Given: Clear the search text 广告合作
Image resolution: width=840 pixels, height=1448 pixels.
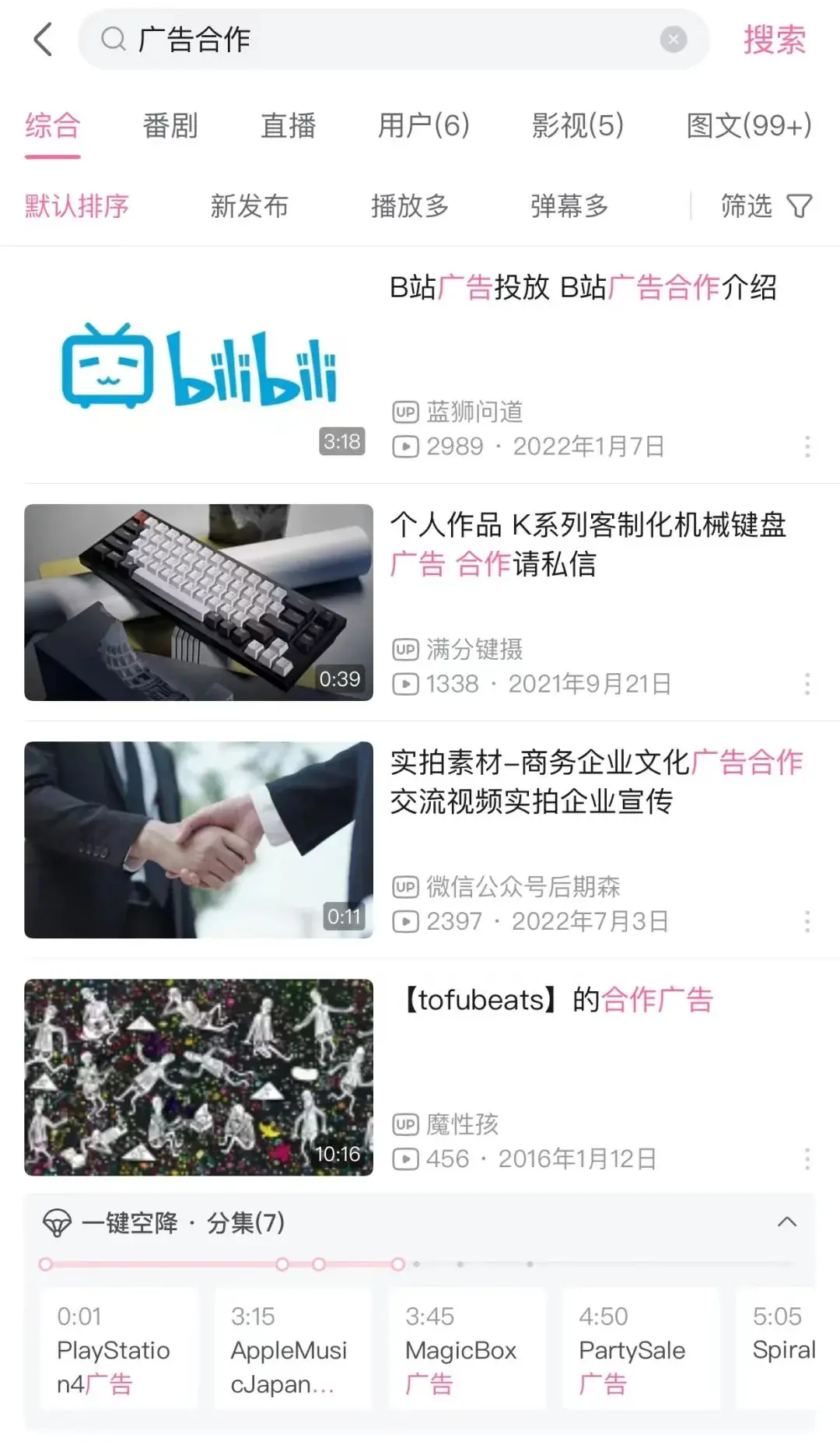Looking at the screenshot, I should pos(673,40).
